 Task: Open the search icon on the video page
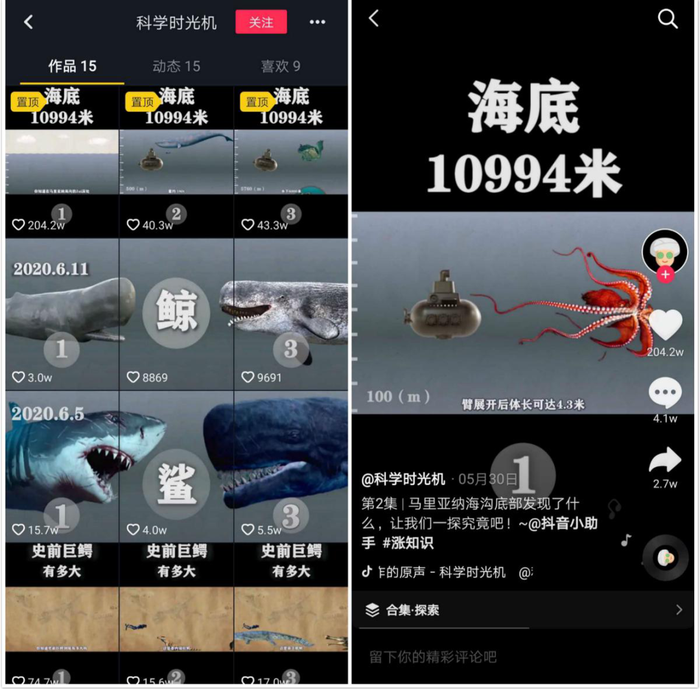(667, 19)
